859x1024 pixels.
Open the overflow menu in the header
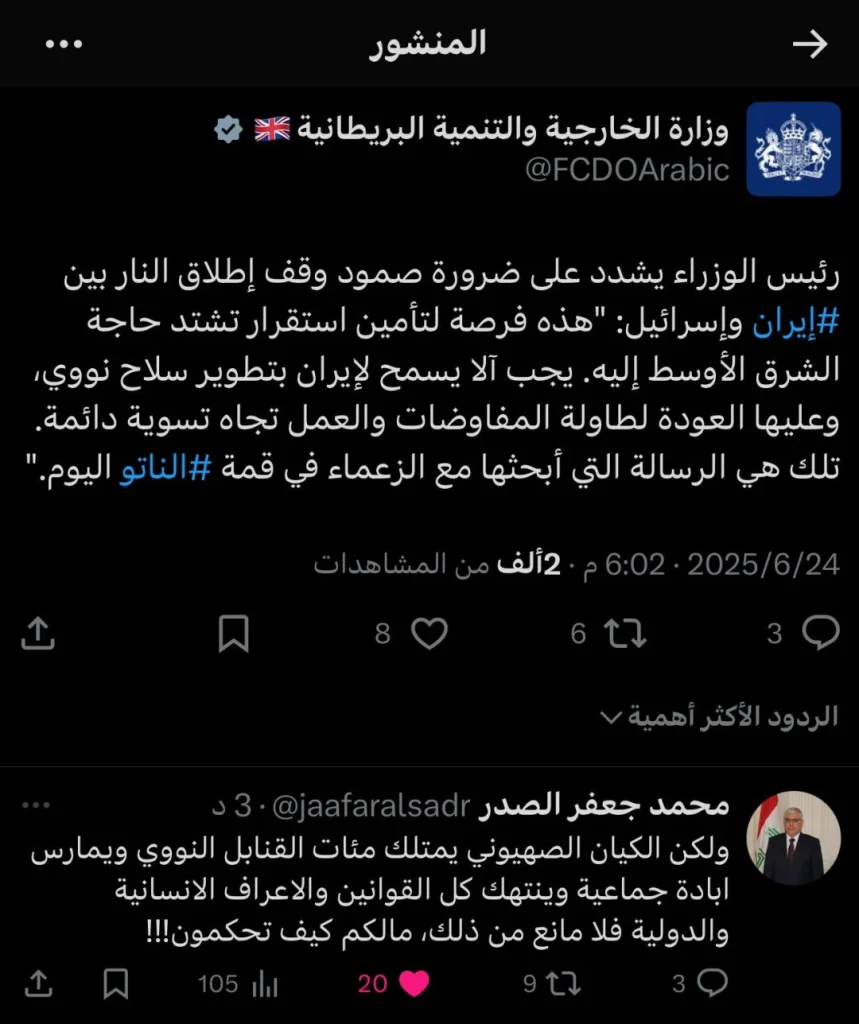coord(64,44)
